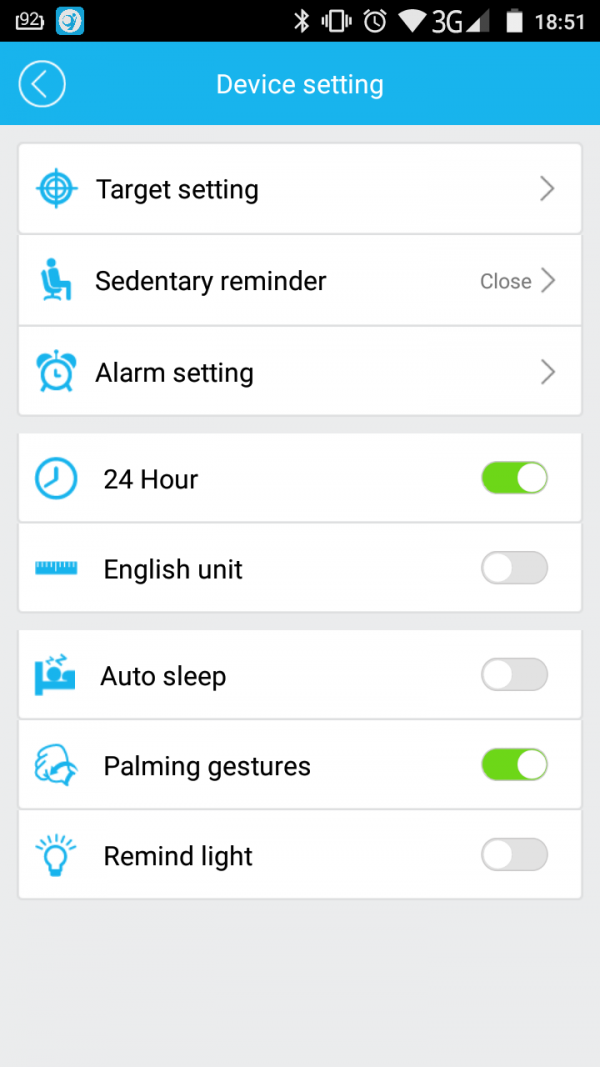Enable the English unit switch

514,568
